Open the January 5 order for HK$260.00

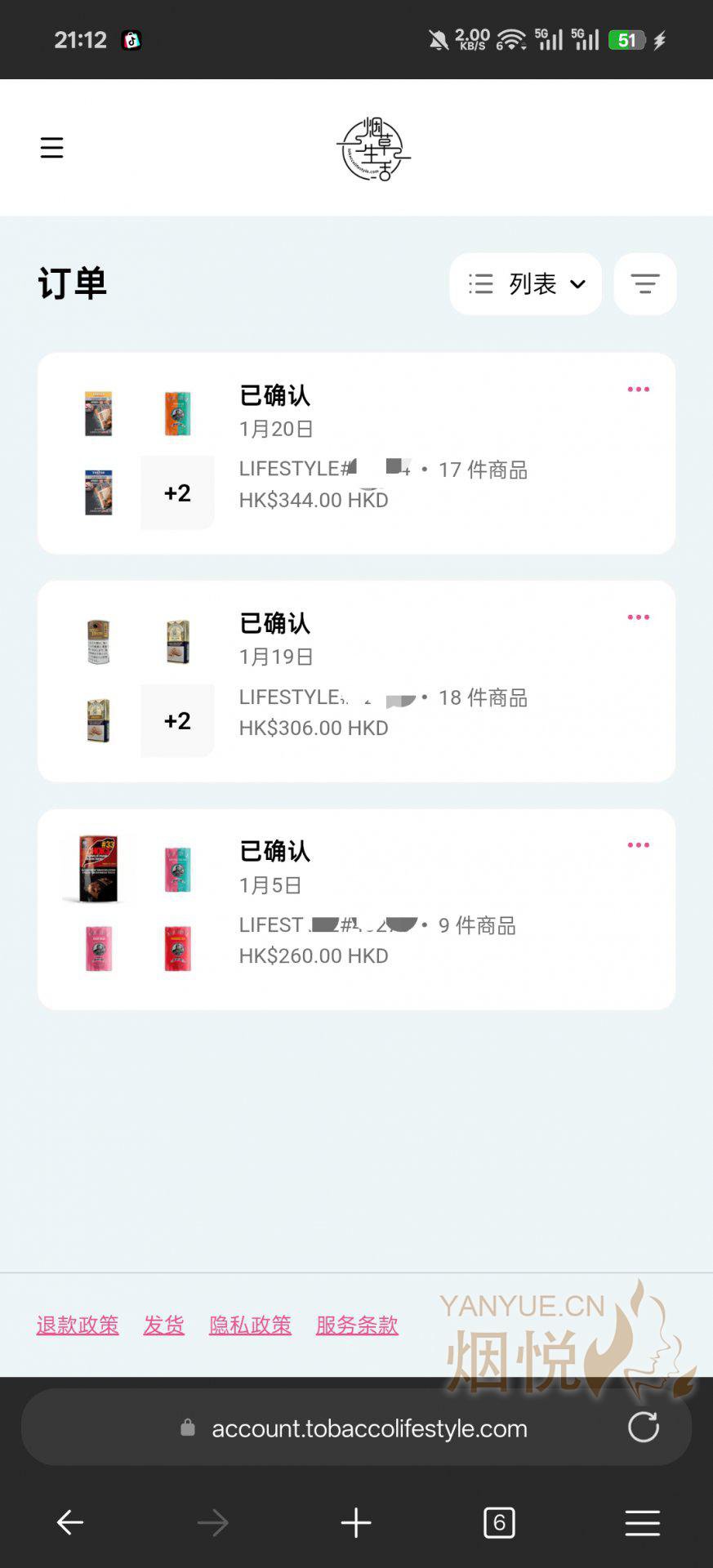click(x=356, y=909)
